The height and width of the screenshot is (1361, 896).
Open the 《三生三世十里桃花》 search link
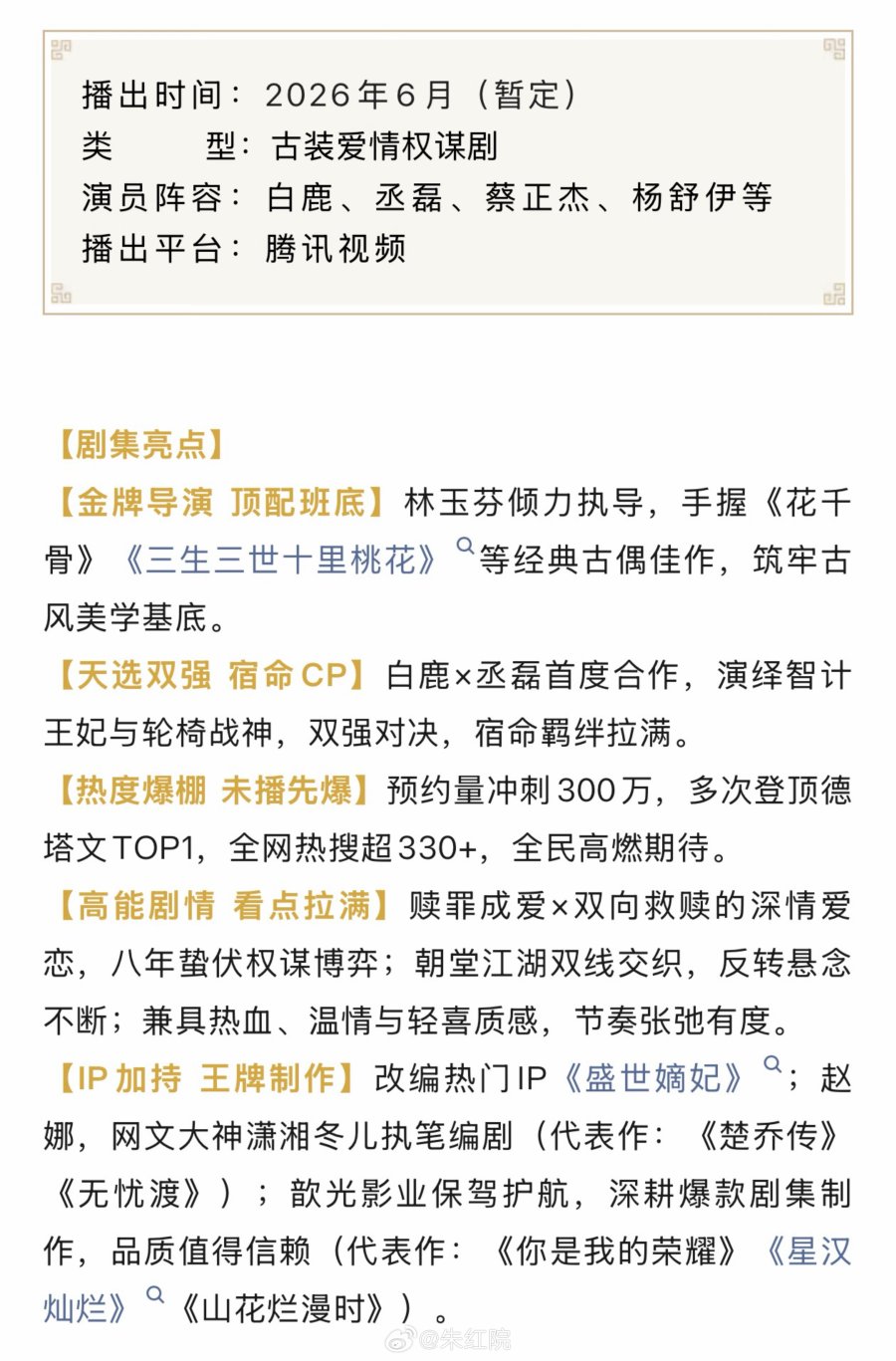point(280,560)
